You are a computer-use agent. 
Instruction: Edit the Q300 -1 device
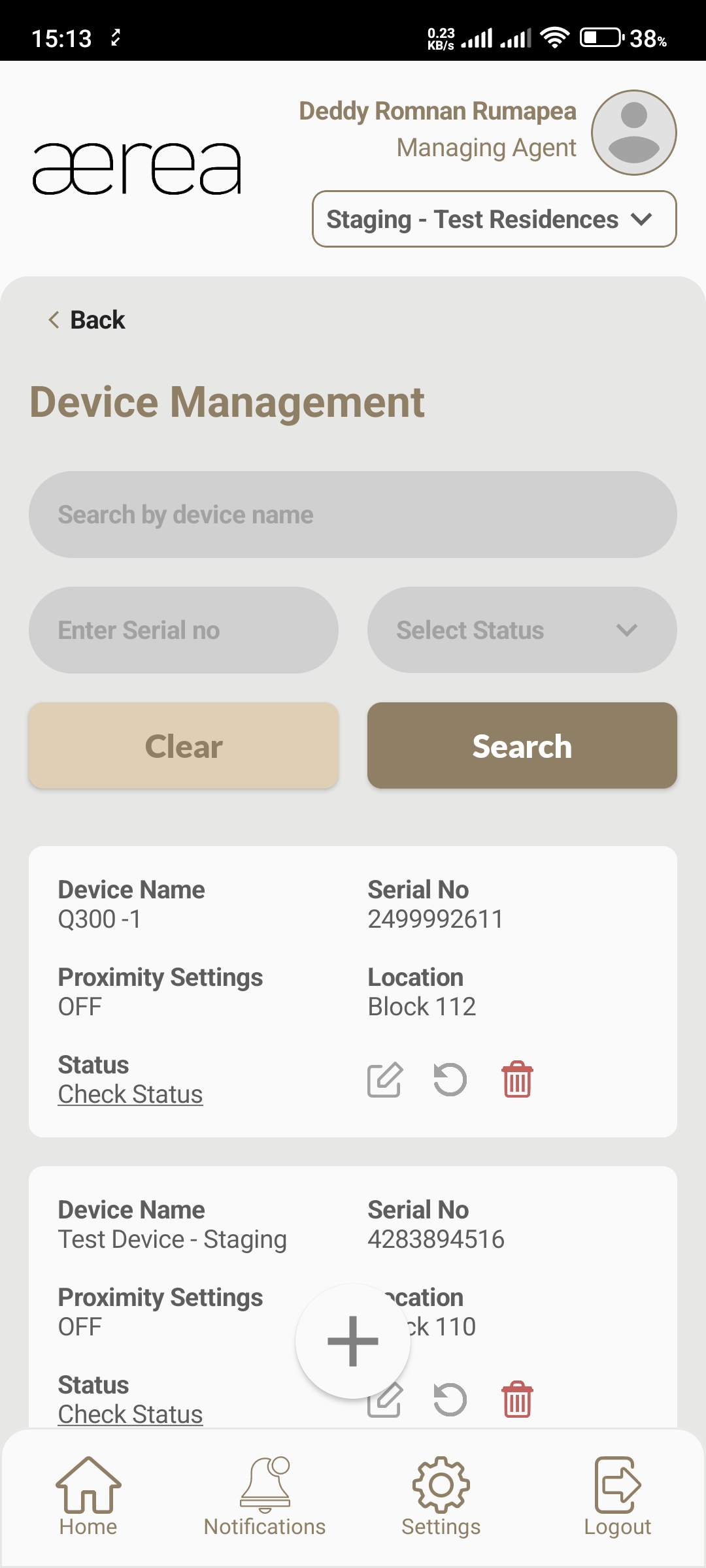384,1080
